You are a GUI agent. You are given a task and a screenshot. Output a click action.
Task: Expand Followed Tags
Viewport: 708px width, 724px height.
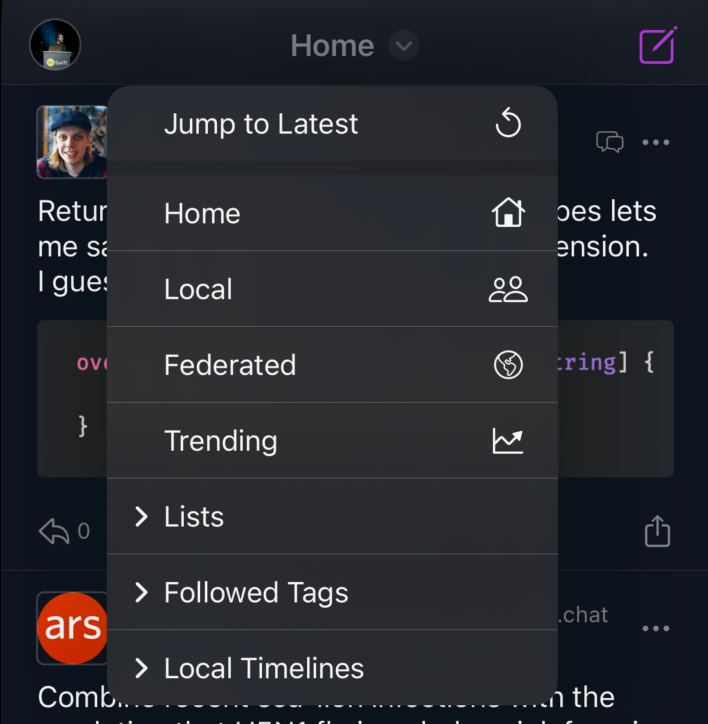[332, 592]
